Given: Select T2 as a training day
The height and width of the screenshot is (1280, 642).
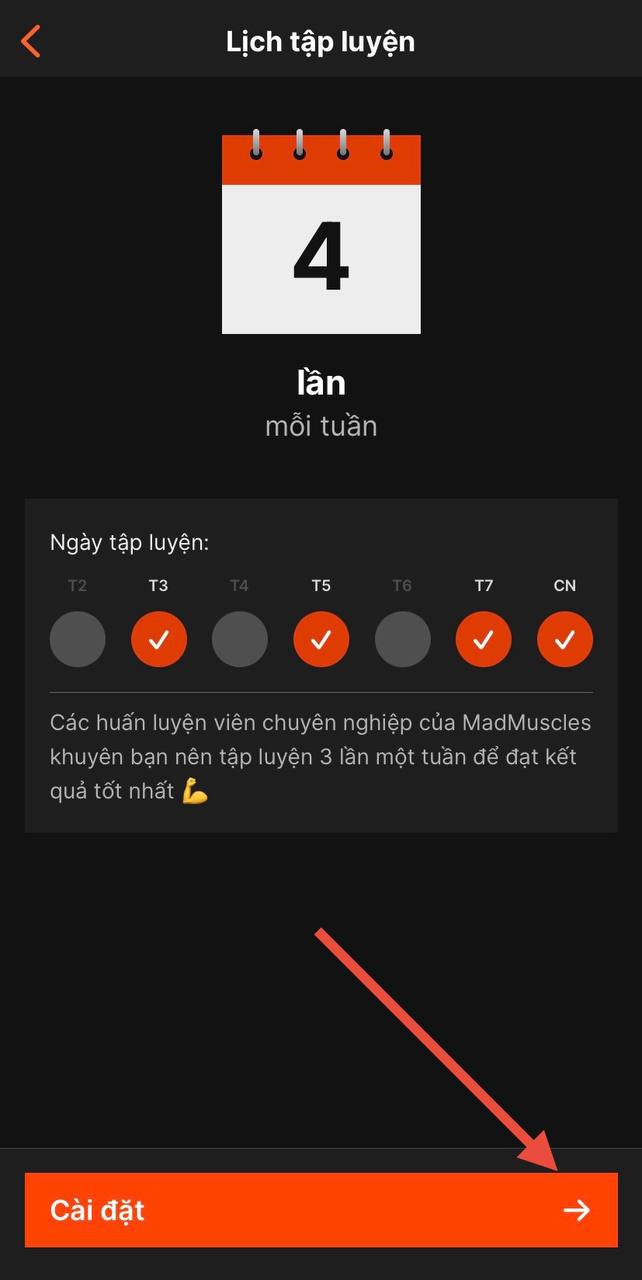Looking at the screenshot, I should coord(77,640).
